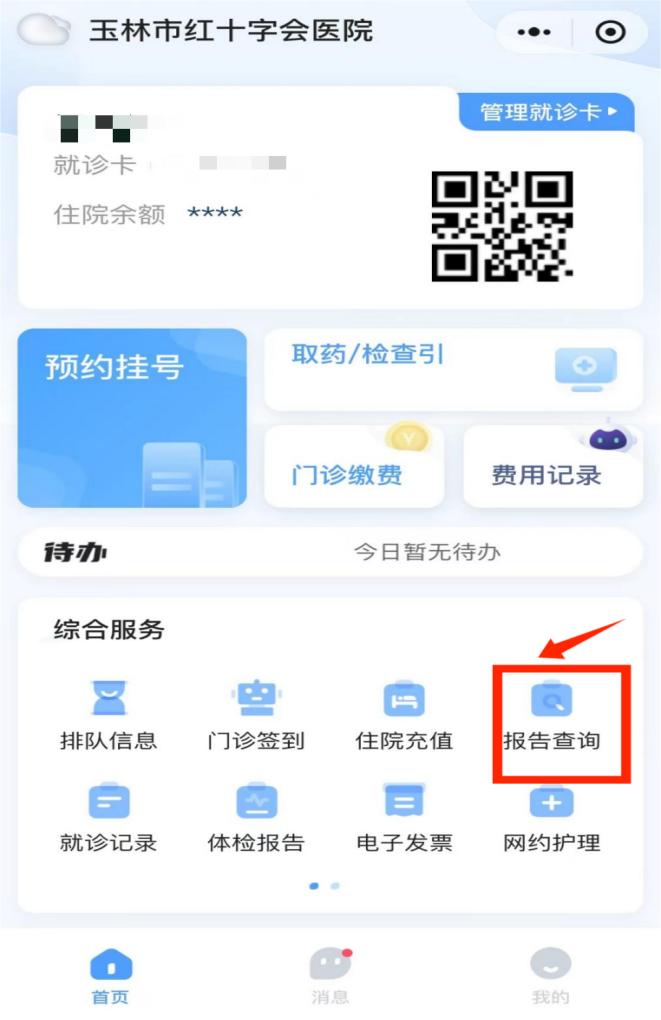Image resolution: width=661 pixels, height=1020 pixels.
Task: View 就诊记录 visit records
Action: click(x=109, y=818)
